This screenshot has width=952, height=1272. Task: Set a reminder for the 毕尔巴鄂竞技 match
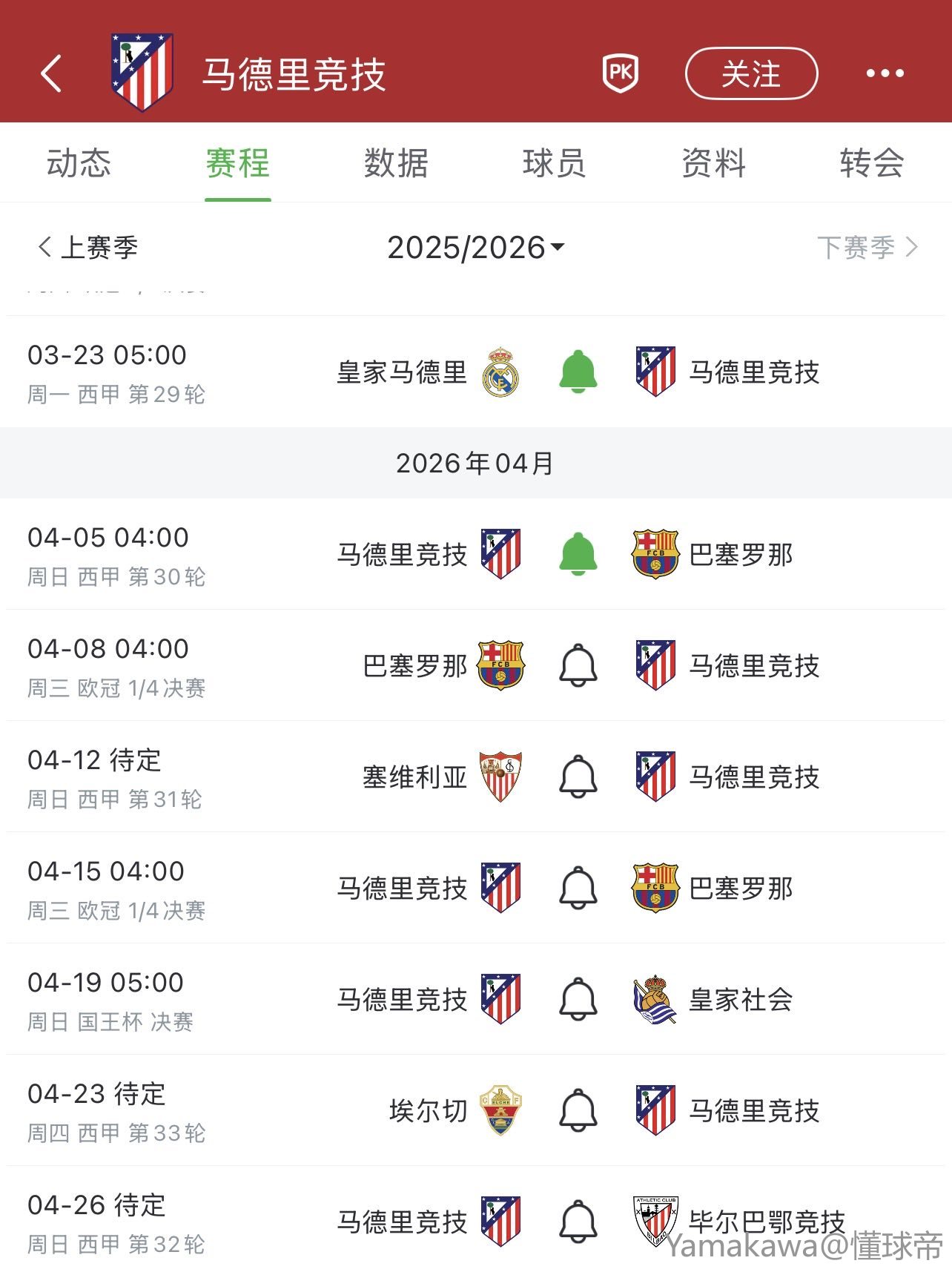click(578, 1222)
